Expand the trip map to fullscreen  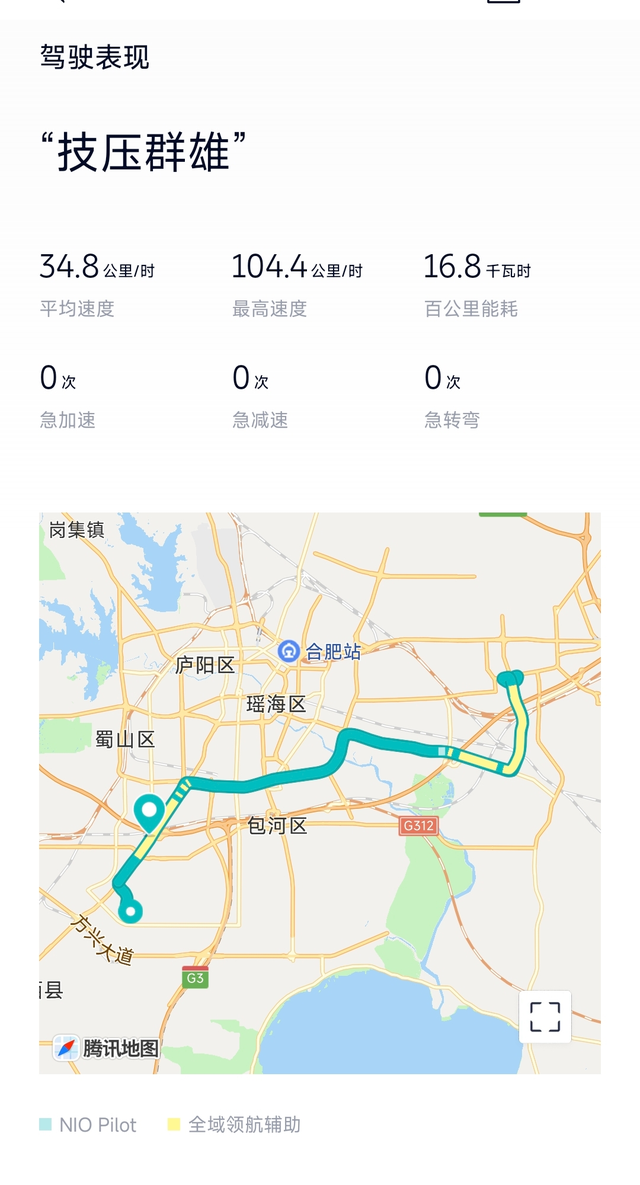545,1016
